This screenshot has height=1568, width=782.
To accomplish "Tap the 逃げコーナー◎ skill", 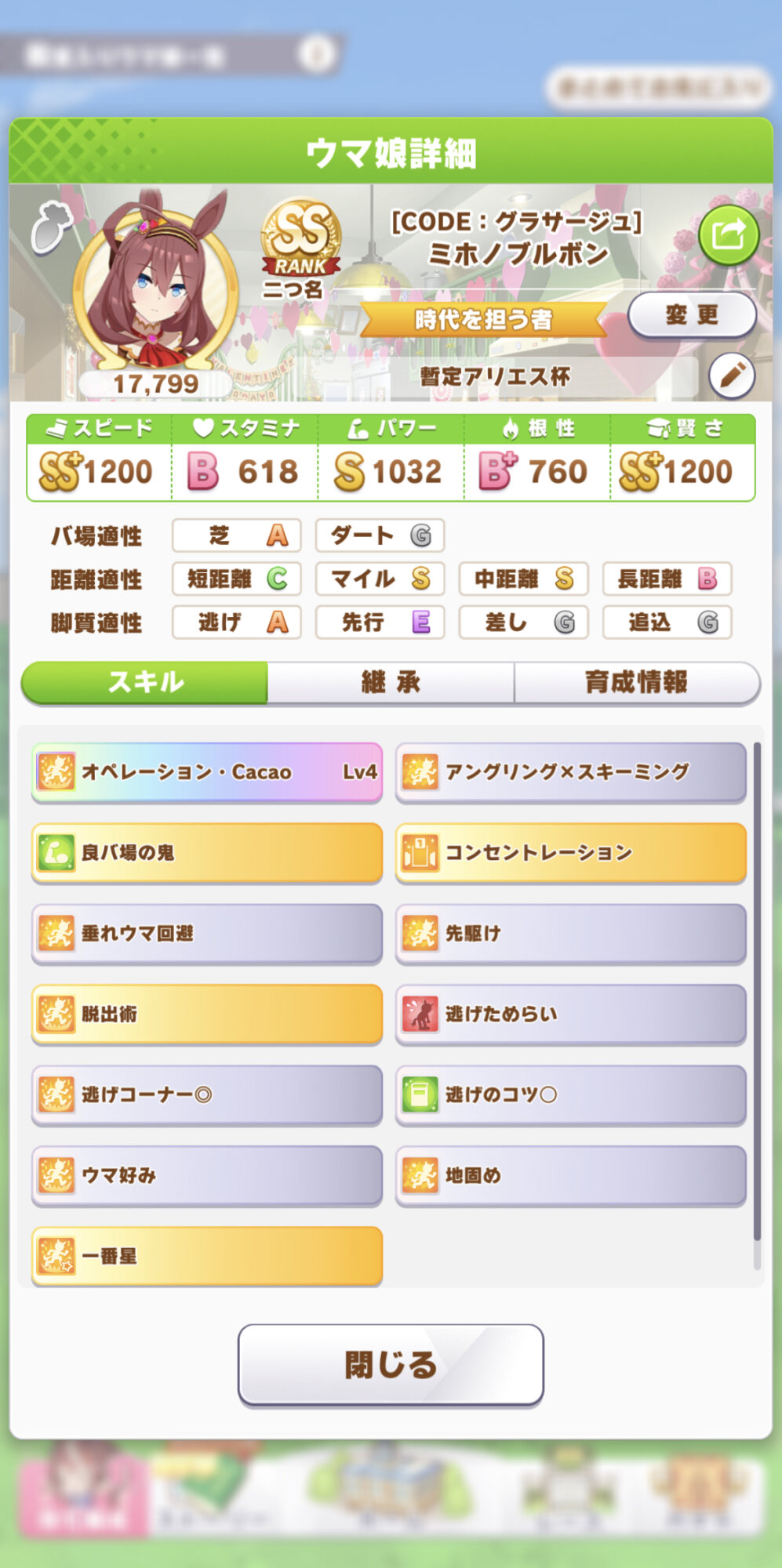I will (x=207, y=1095).
